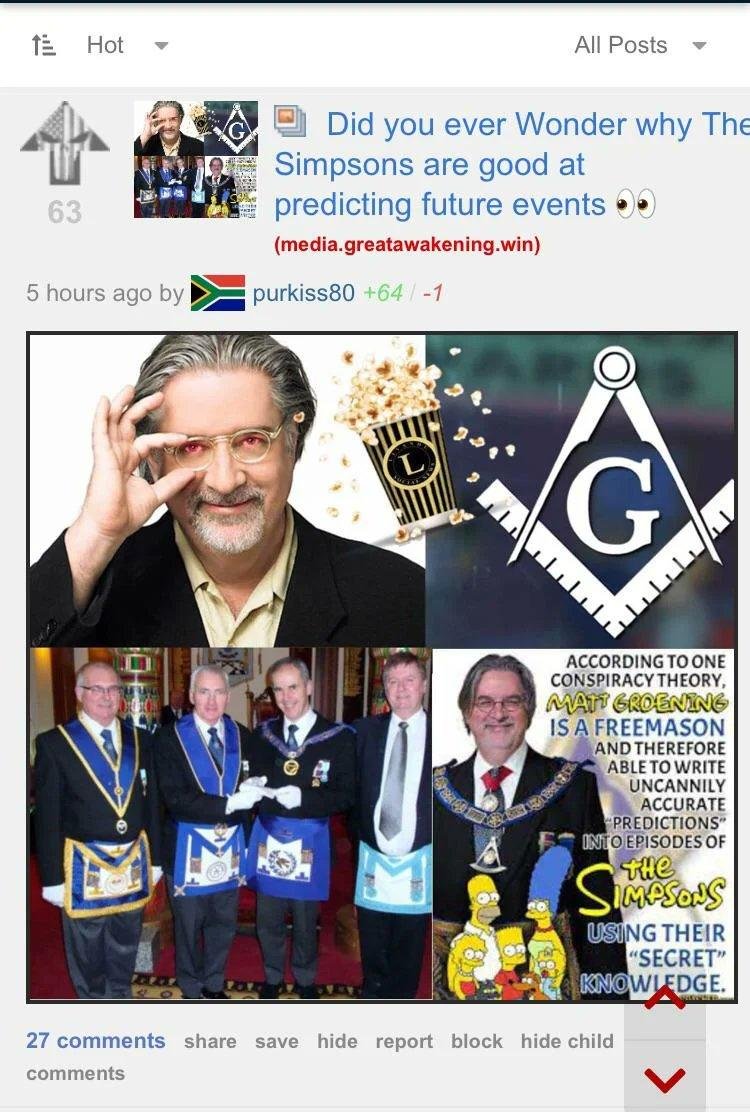View purkiss80's profile
Image resolution: width=750 pixels, height=1112 pixels.
tap(303, 293)
